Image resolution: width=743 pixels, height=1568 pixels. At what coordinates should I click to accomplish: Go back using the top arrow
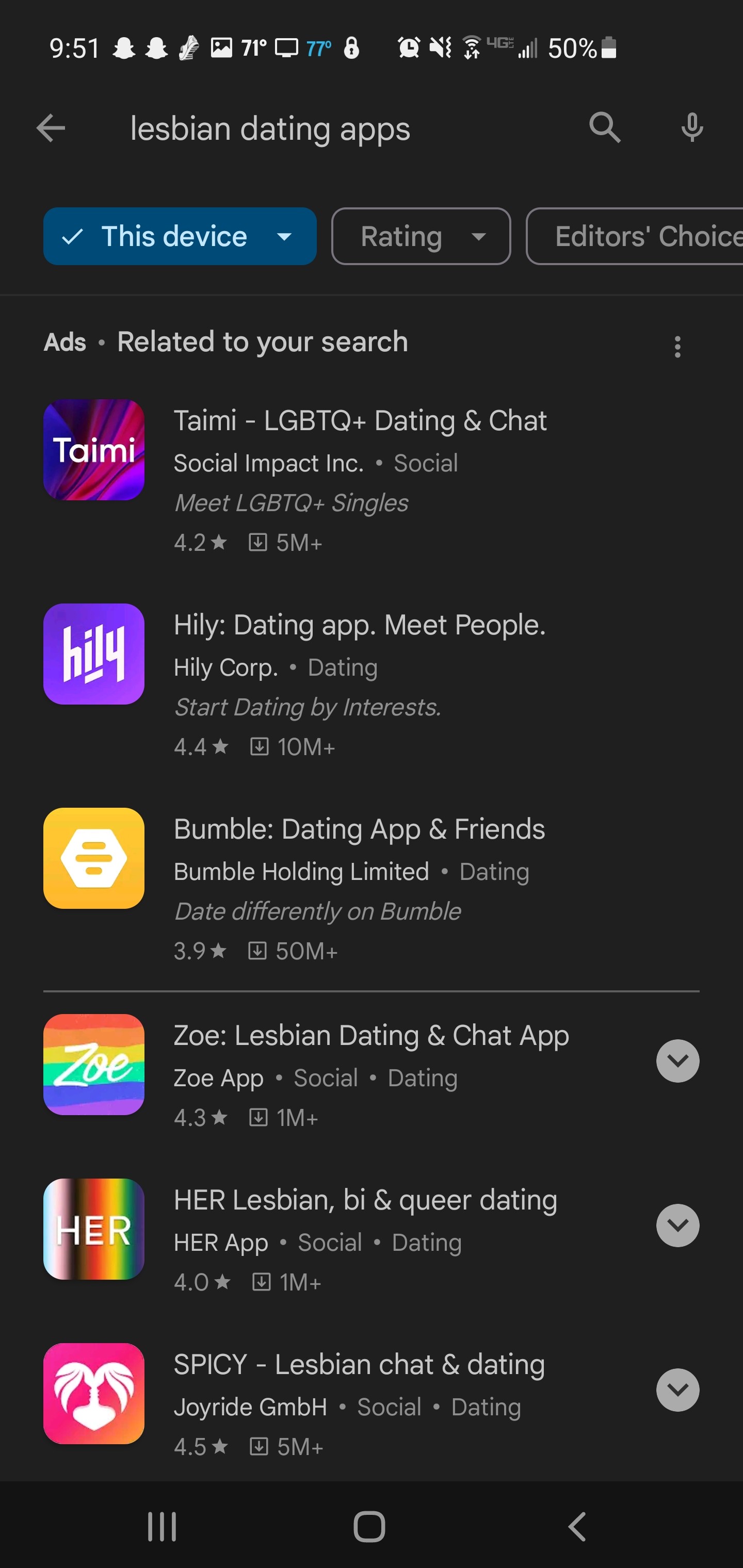pos(51,128)
